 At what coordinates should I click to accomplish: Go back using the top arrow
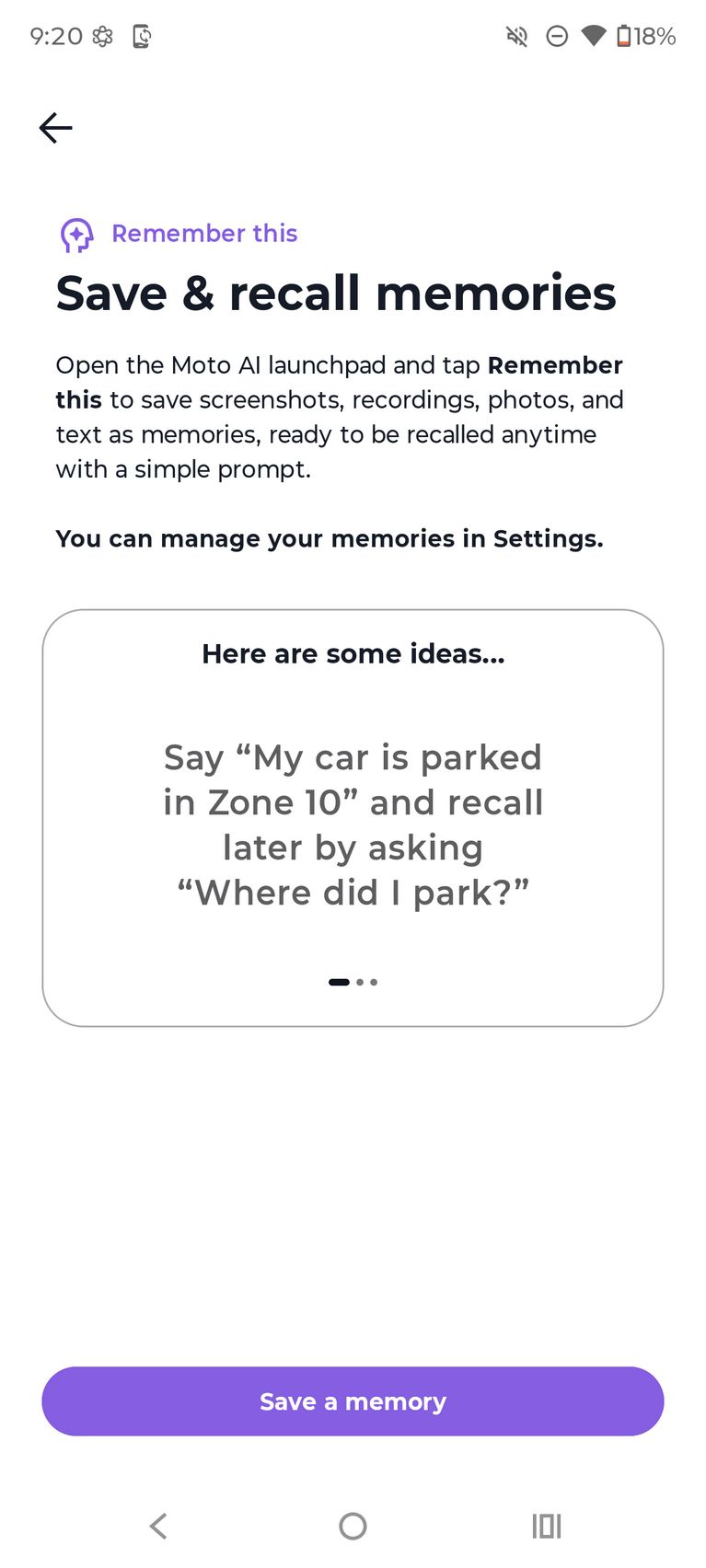(x=55, y=128)
